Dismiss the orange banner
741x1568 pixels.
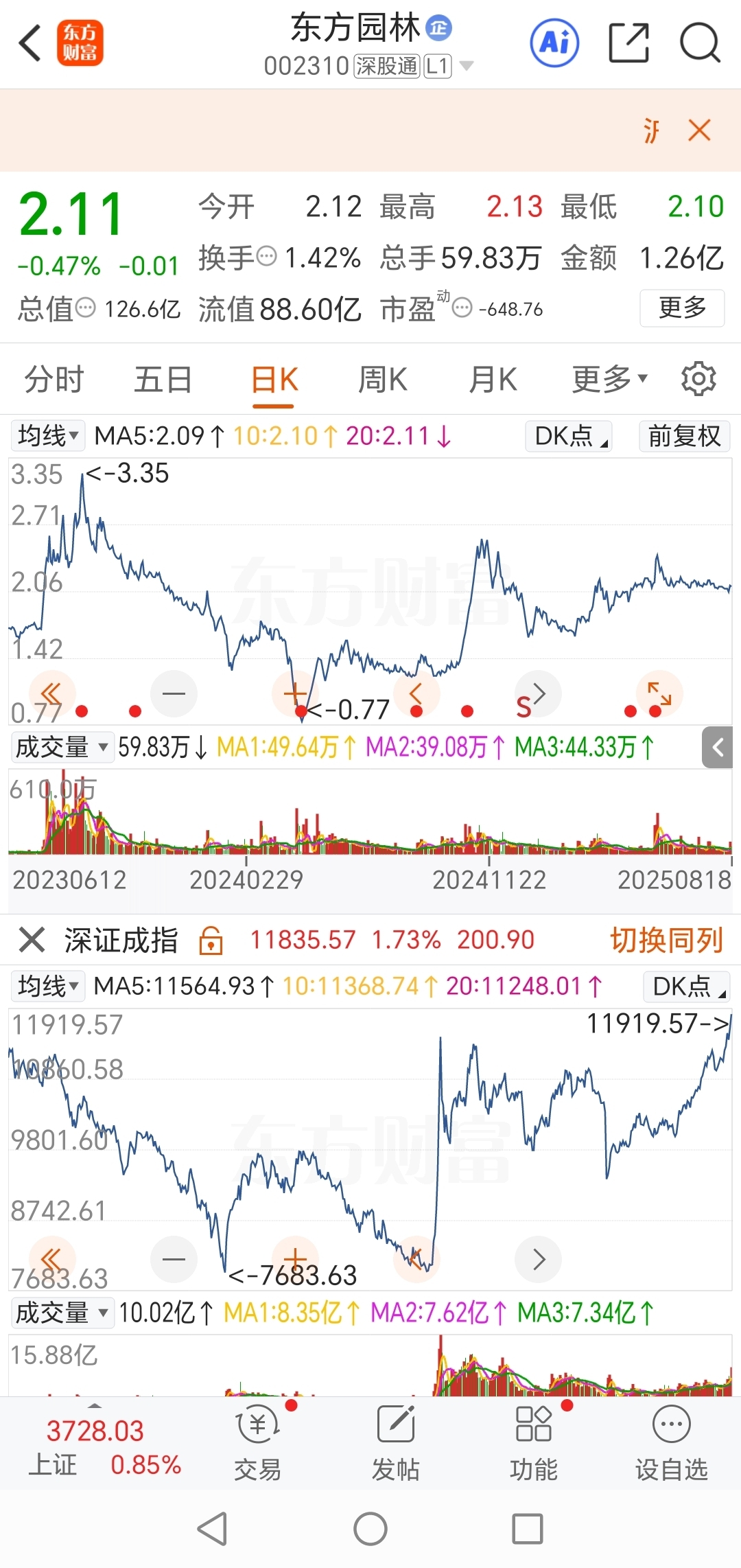[x=699, y=130]
